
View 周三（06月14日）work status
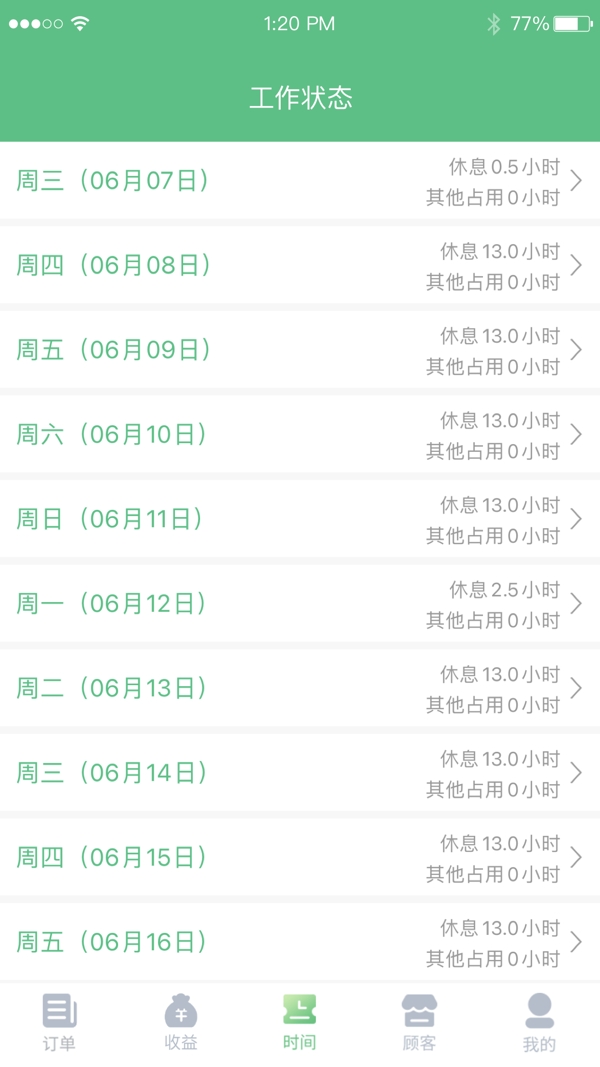[x=300, y=773]
